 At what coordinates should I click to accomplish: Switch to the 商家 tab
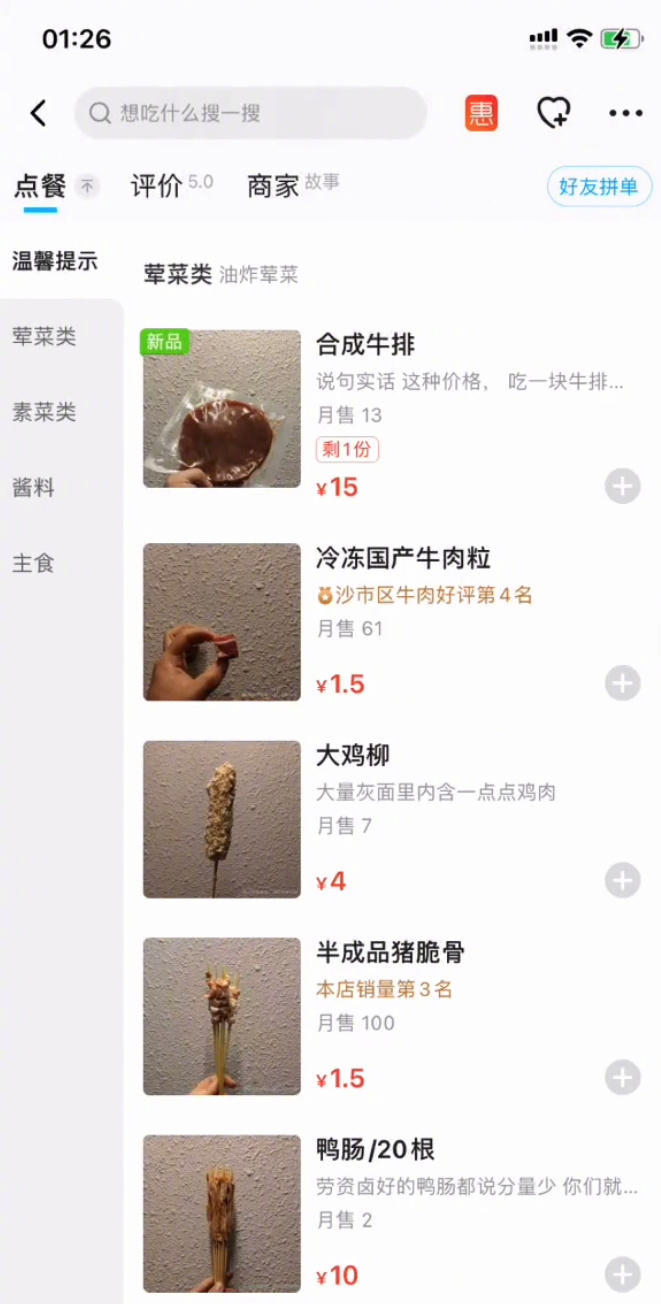point(274,186)
